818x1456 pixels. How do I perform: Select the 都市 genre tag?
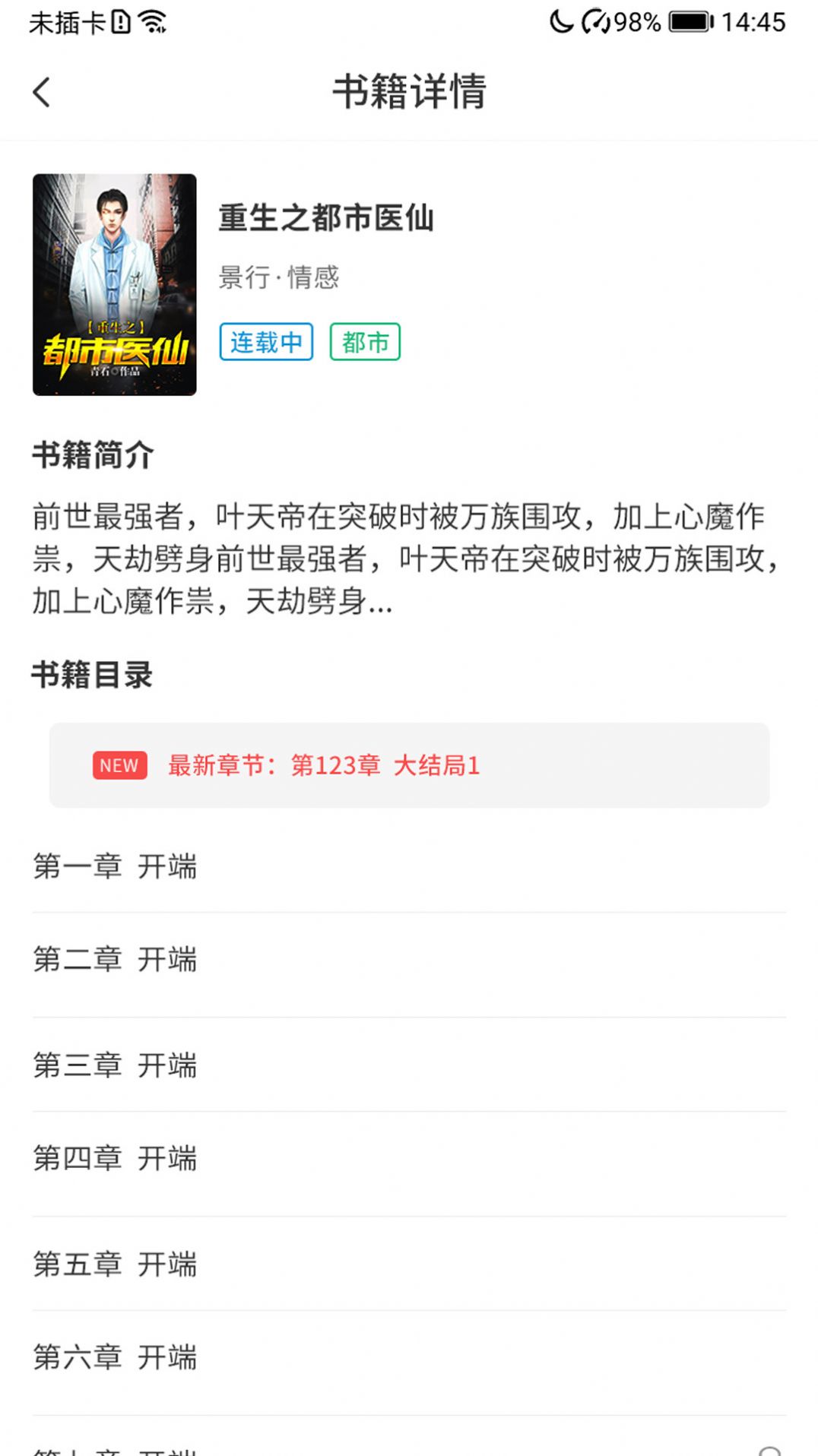click(364, 342)
